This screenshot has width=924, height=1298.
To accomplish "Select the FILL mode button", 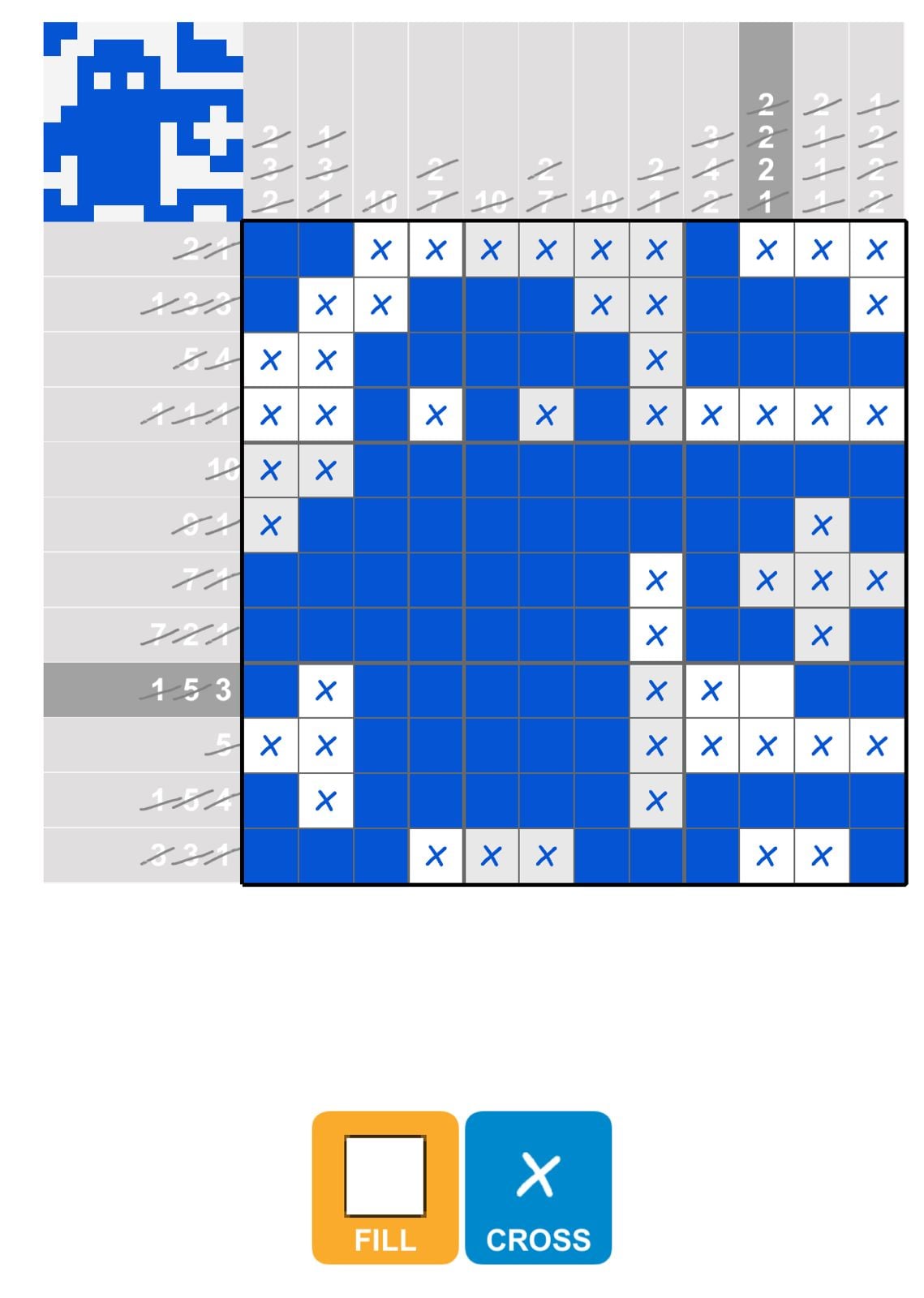I will pyautogui.click(x=385, y=1187).
